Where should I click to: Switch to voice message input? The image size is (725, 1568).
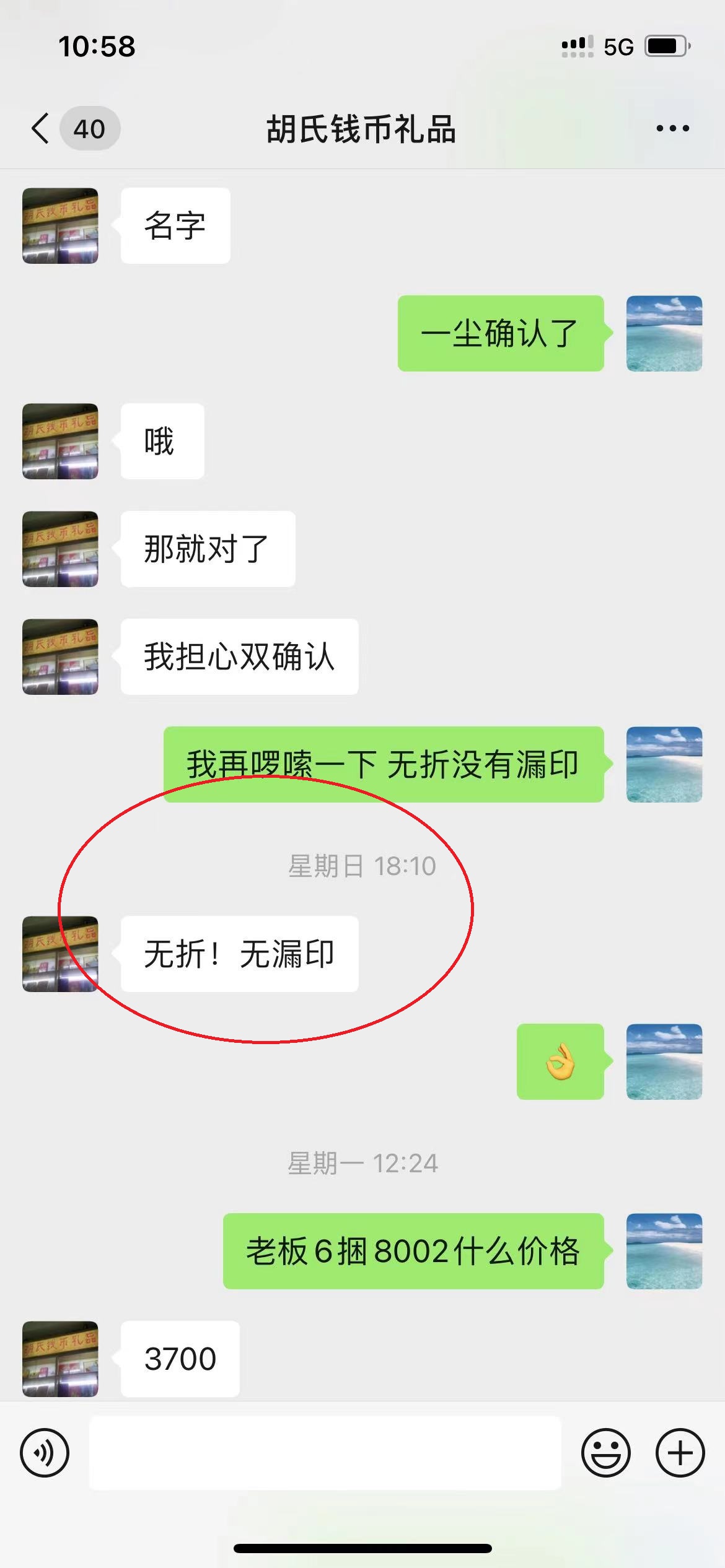click(45, 1453)
